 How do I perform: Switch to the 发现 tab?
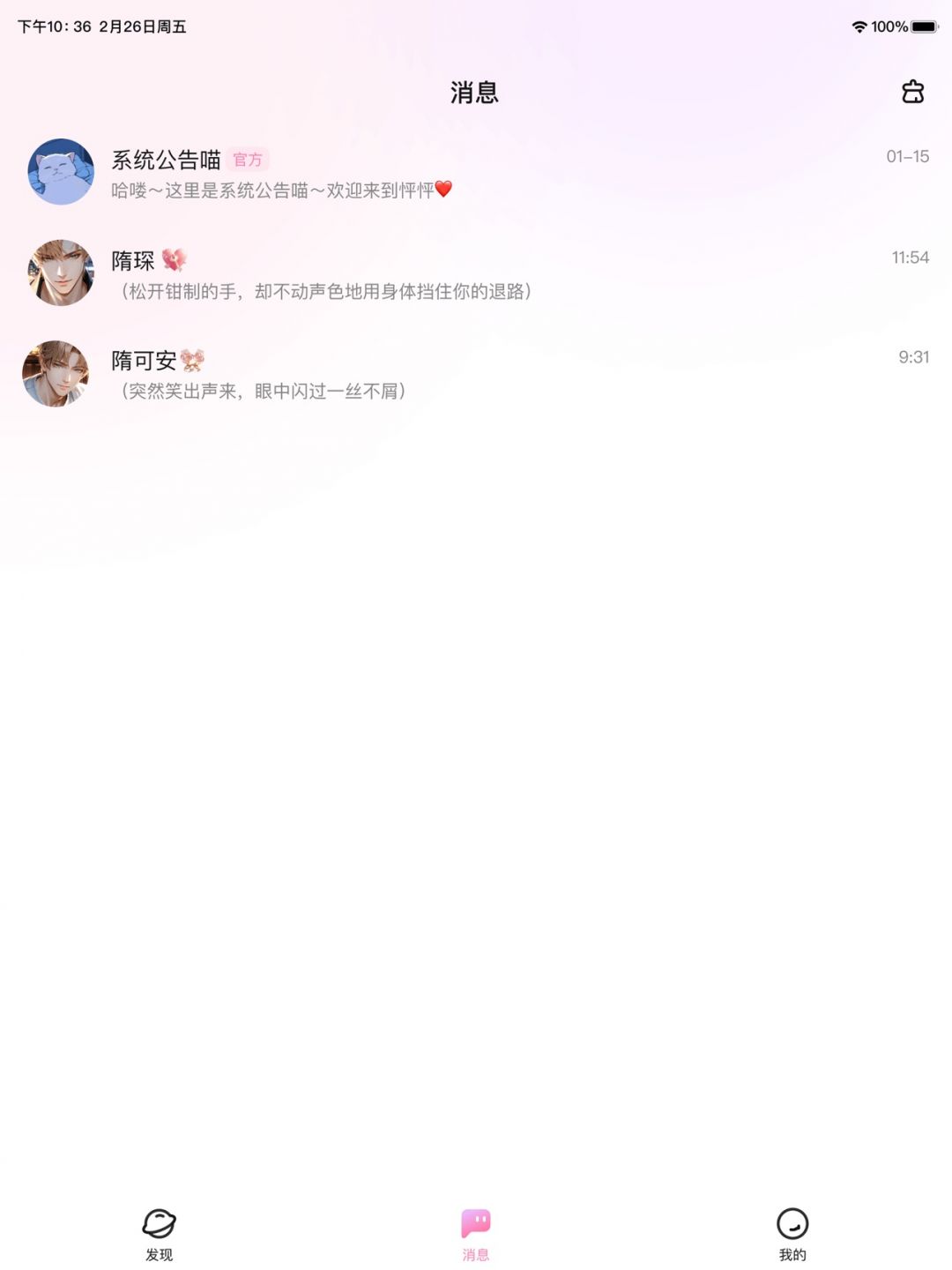[159, 1233]
